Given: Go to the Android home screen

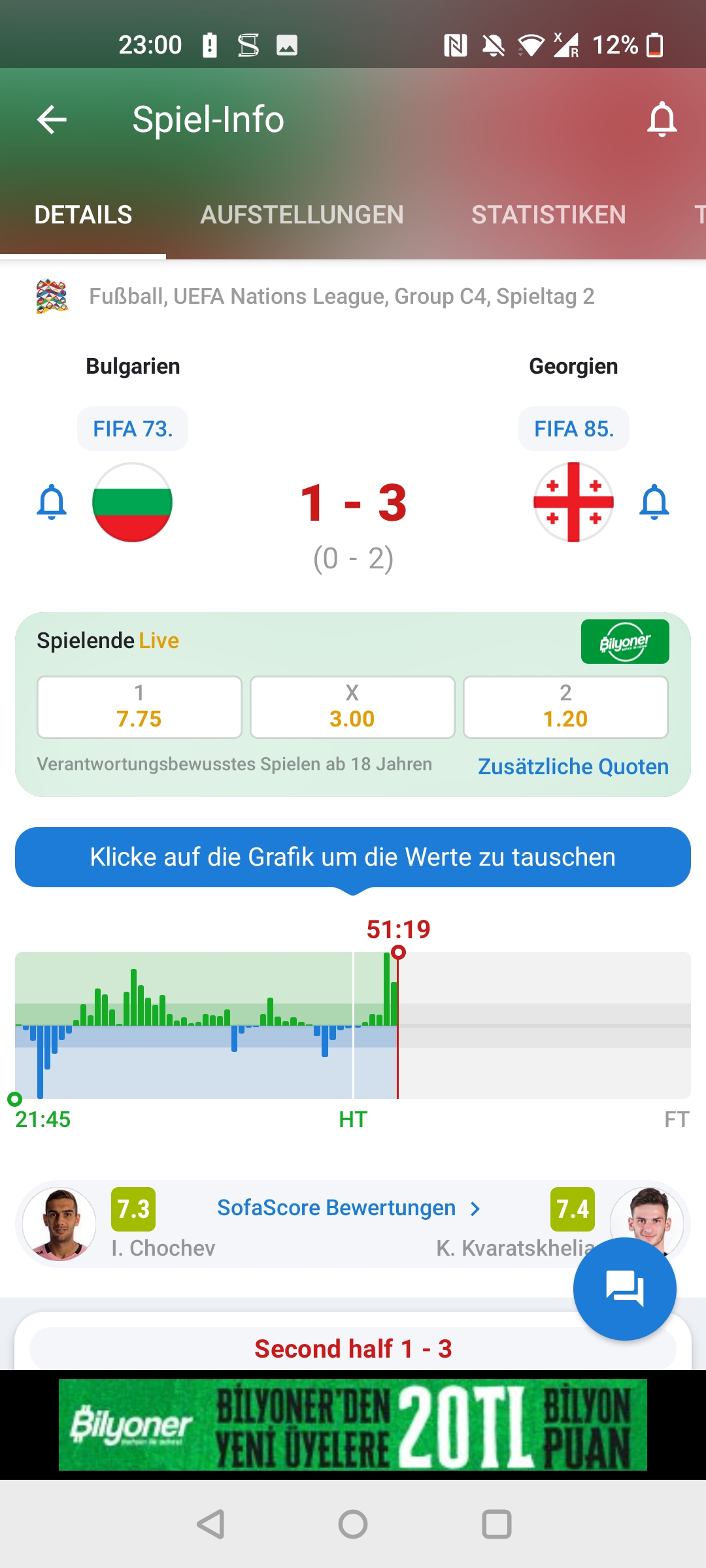Looking at the screenshot, I should [353, 1524].
